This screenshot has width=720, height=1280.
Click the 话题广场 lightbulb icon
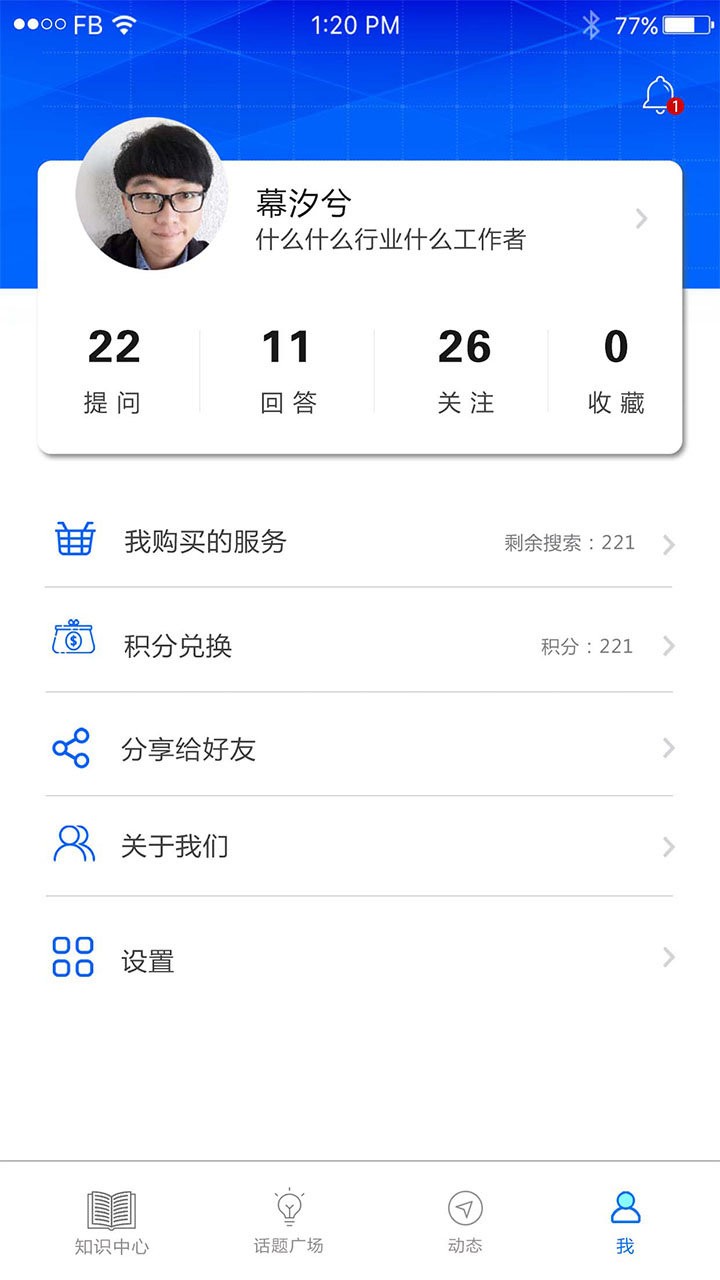[x=288, y=1208]
